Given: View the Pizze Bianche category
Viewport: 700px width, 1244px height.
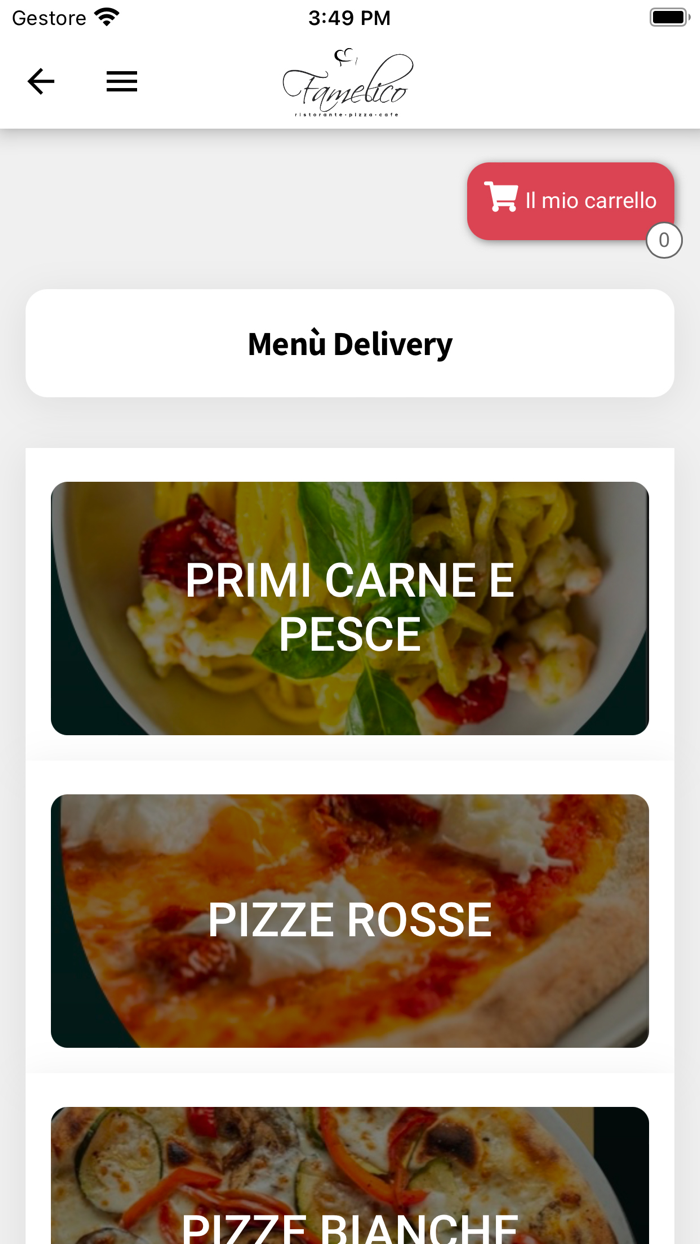Looking at the screenshot, I should pos(350,1190).
